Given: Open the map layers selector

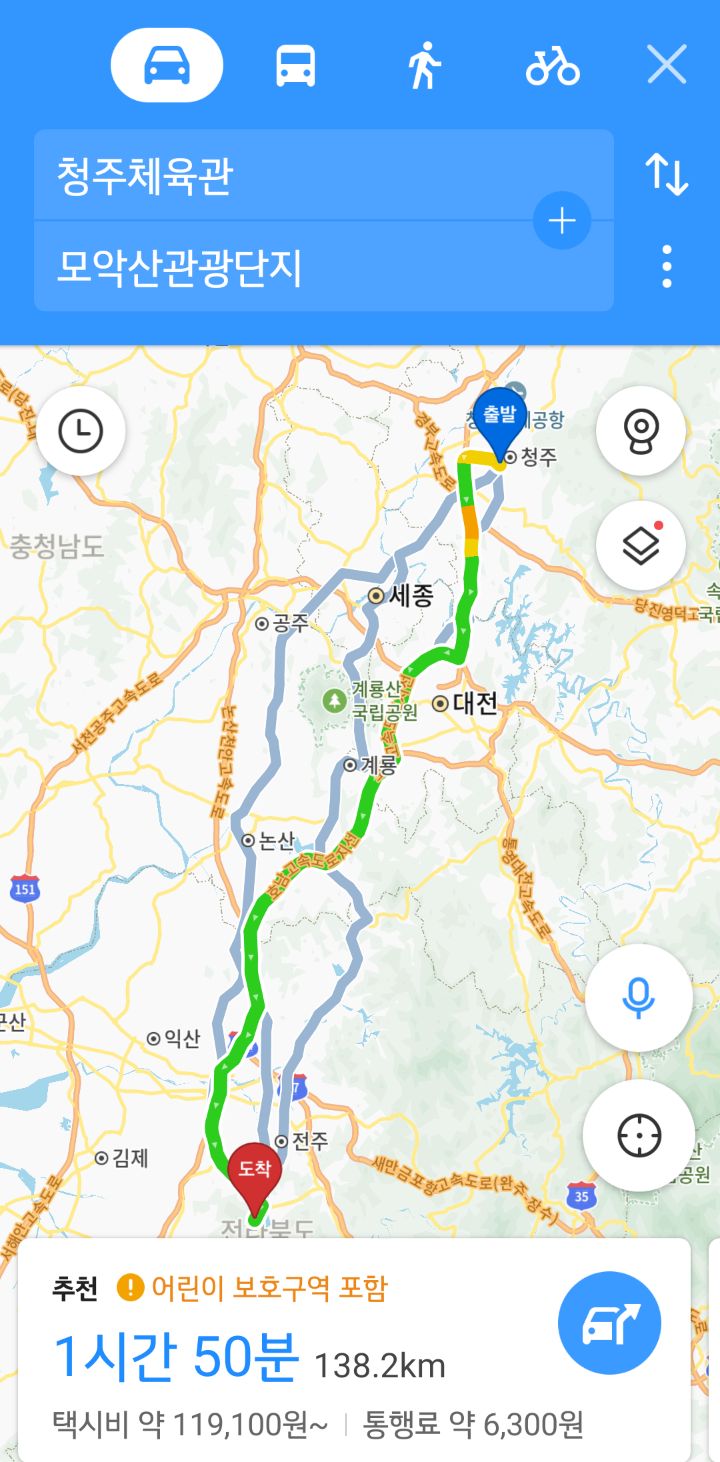Looking at the screenshot, I should pyautogui.click(x=640, y=546).
